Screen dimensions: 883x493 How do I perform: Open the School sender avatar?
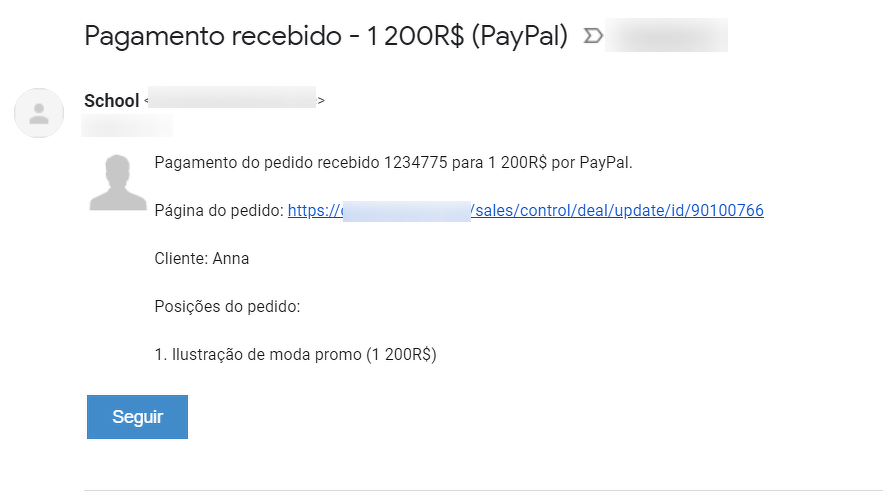(x=39, y=112)
